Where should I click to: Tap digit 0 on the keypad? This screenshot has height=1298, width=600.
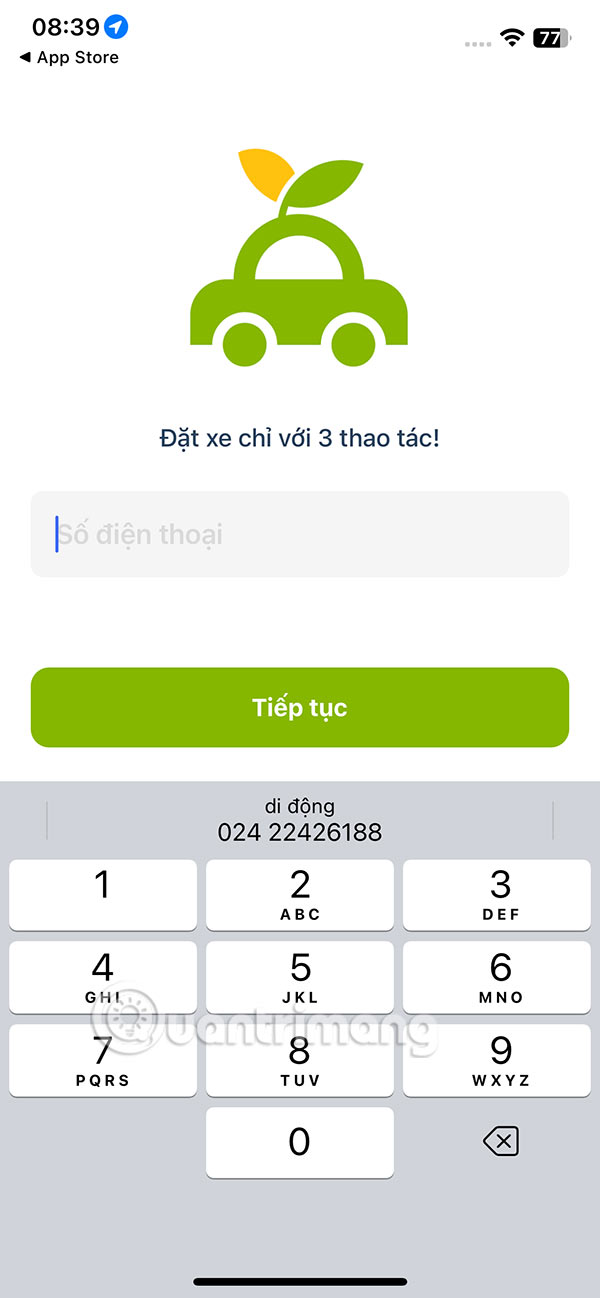pos(300,1142)
